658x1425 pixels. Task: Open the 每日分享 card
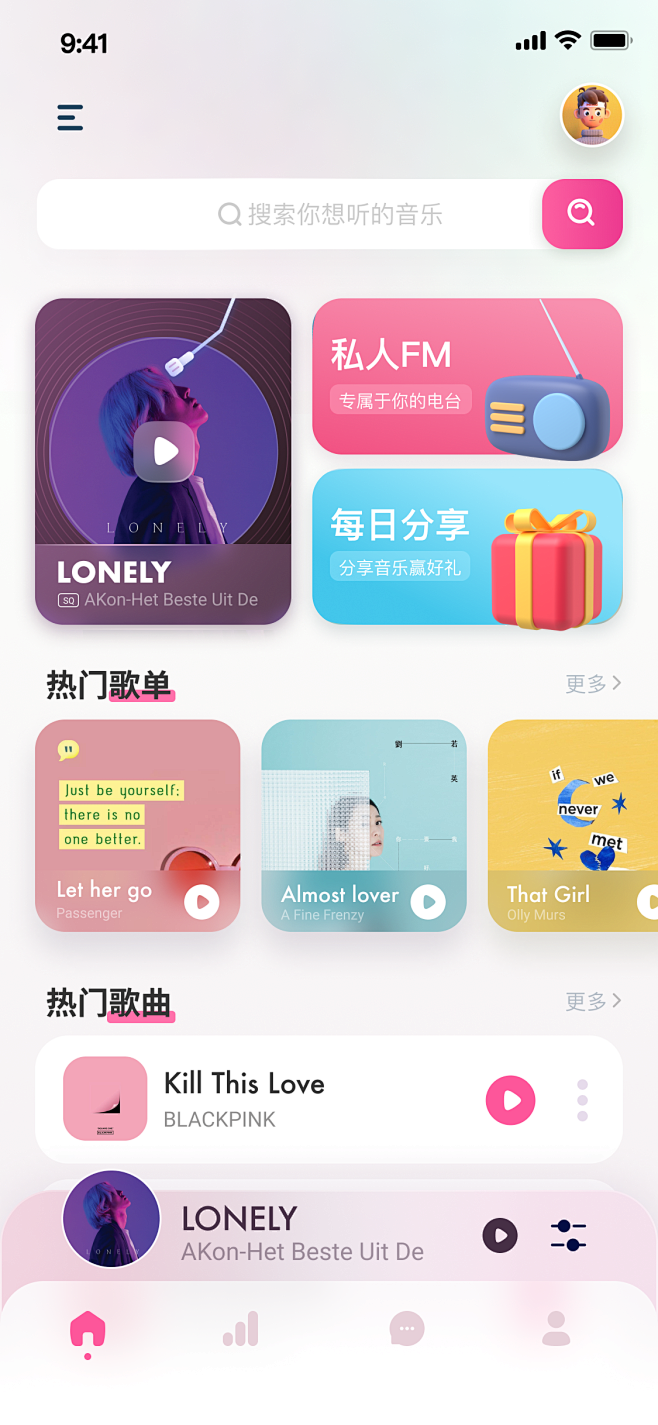pyautogui.click(x=467, y=547)
